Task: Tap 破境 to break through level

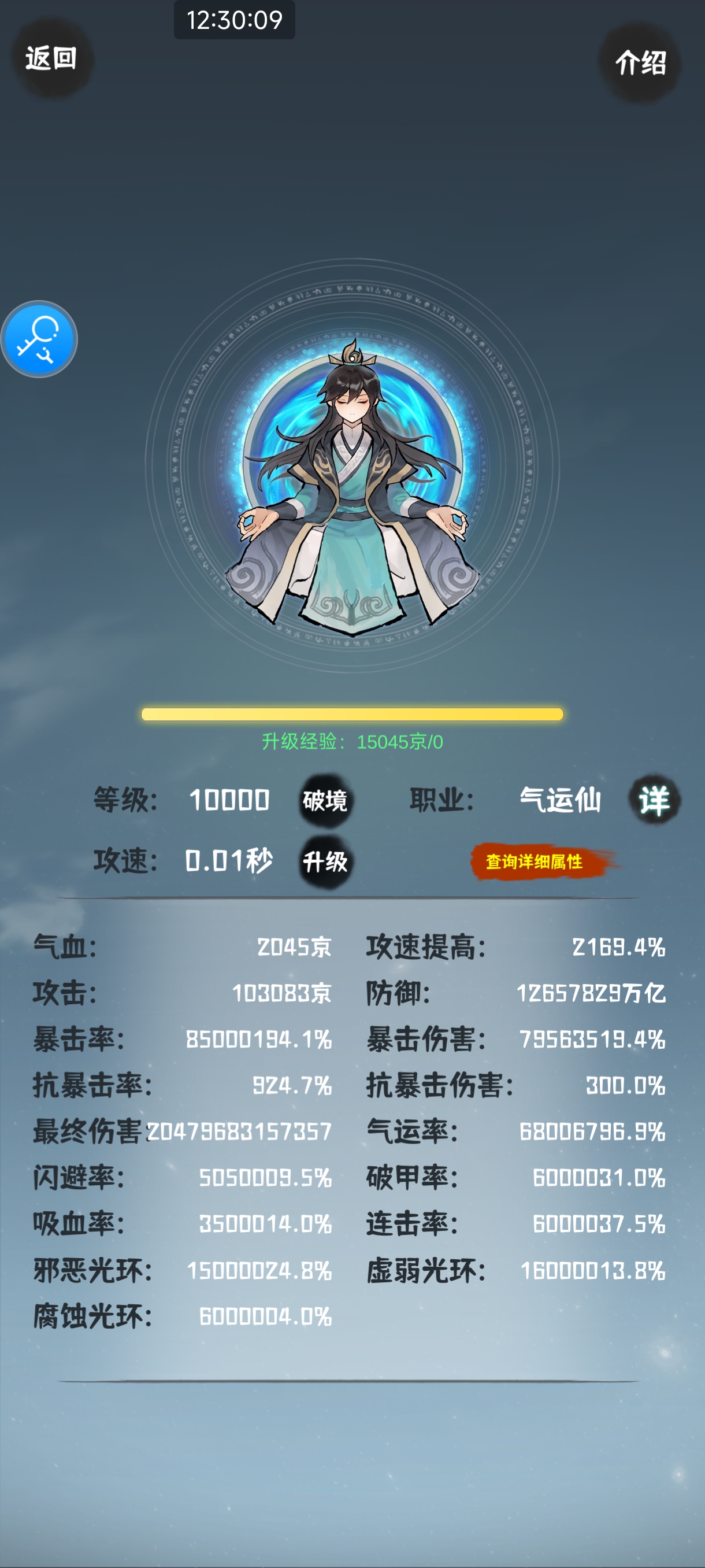Action: [325, 800]
